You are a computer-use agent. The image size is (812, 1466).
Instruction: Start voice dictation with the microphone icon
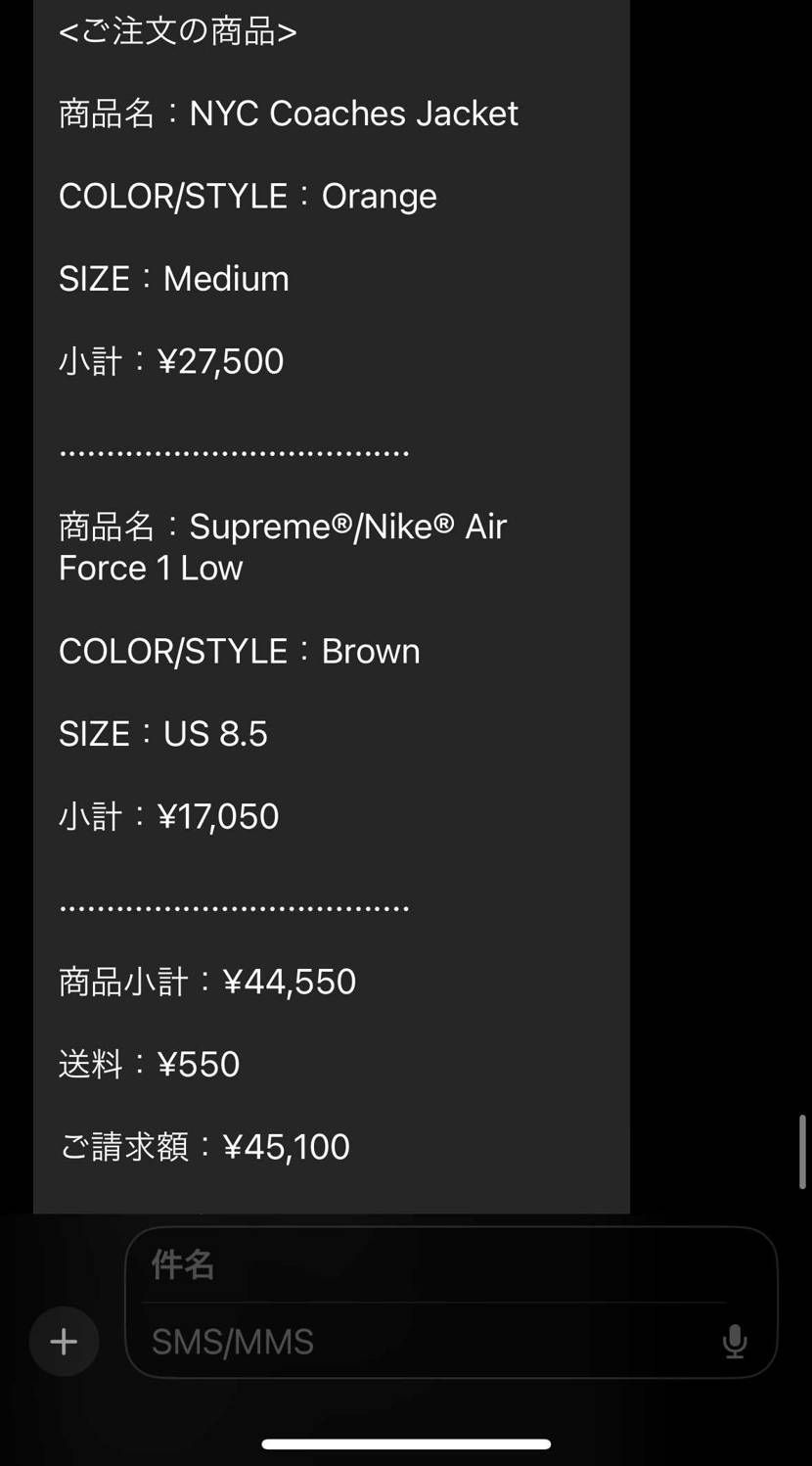(735, 1342)
